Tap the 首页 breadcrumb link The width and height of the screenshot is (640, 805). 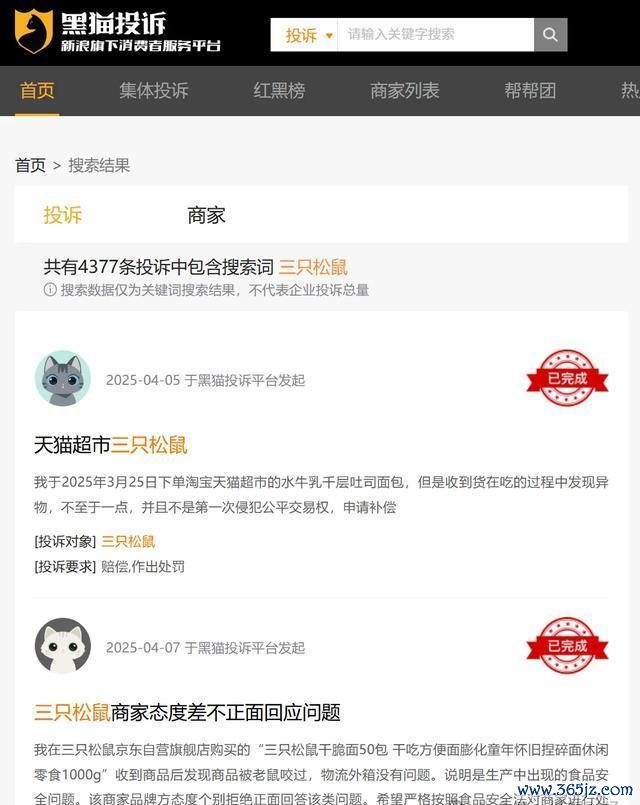pyautogui.click(x=30, y=166)
